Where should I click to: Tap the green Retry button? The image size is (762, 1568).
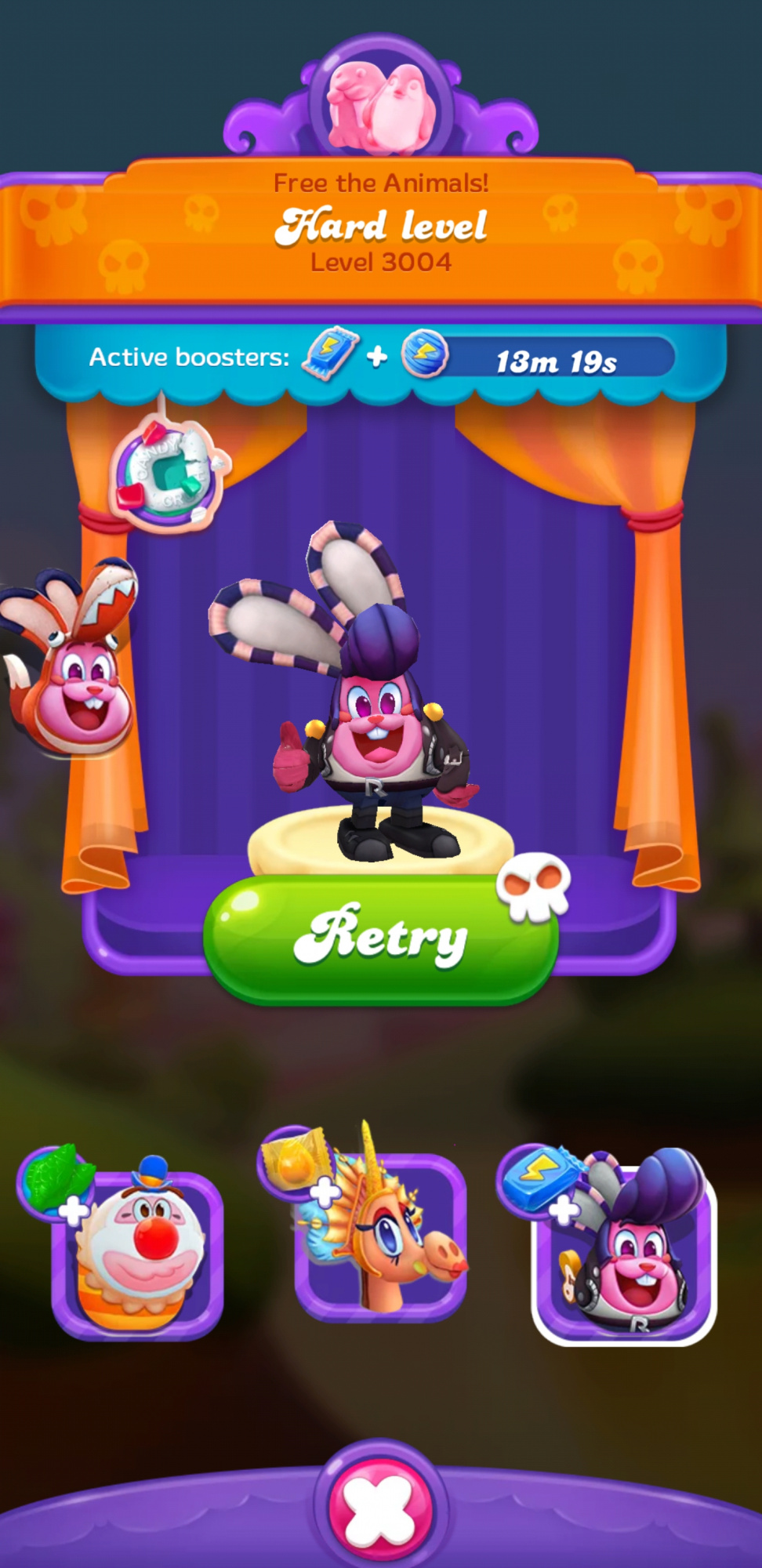(380, 939)
